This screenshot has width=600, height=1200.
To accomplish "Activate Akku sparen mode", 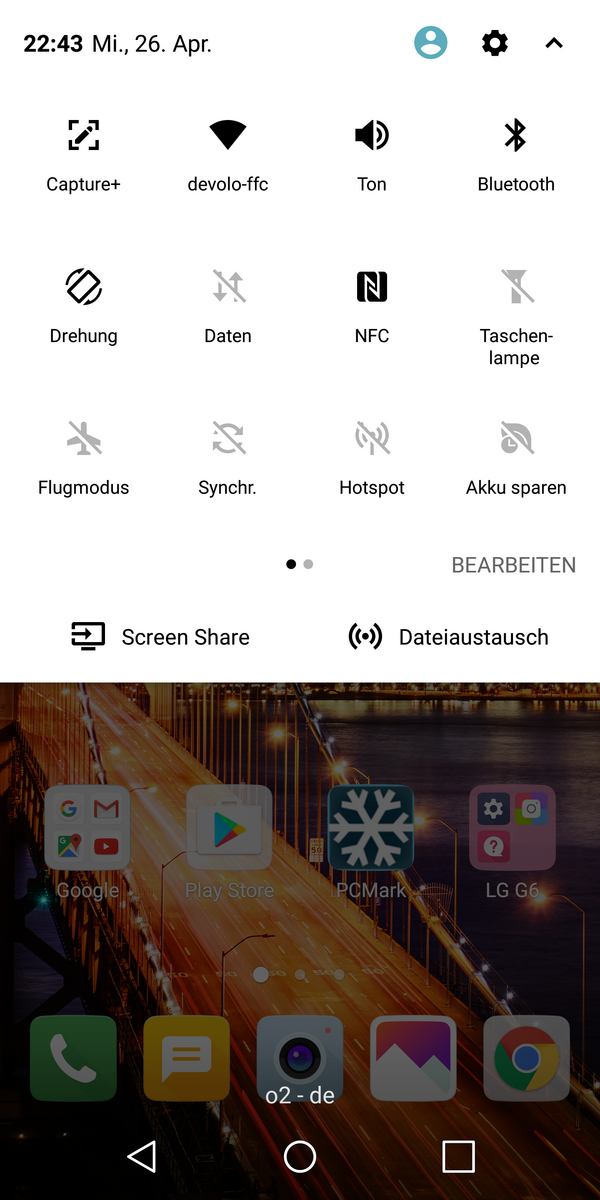I will (x=516, y=458).
